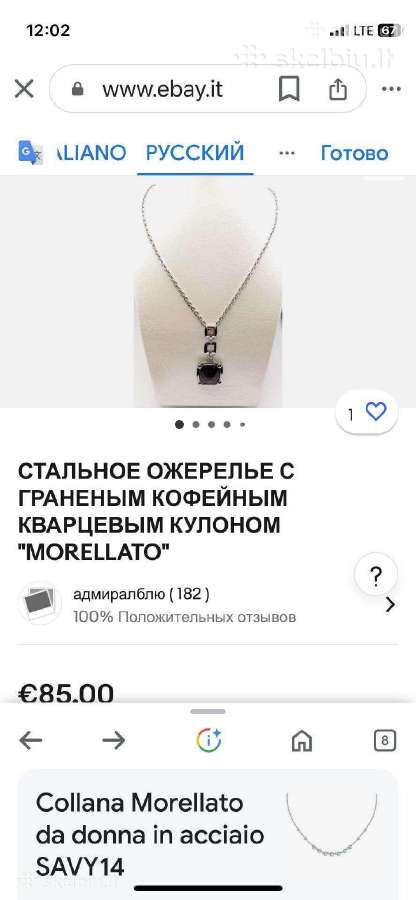Bookmark this eBay page
The height and width of the screenshot is (900, 416).
(x=289, y=89)
